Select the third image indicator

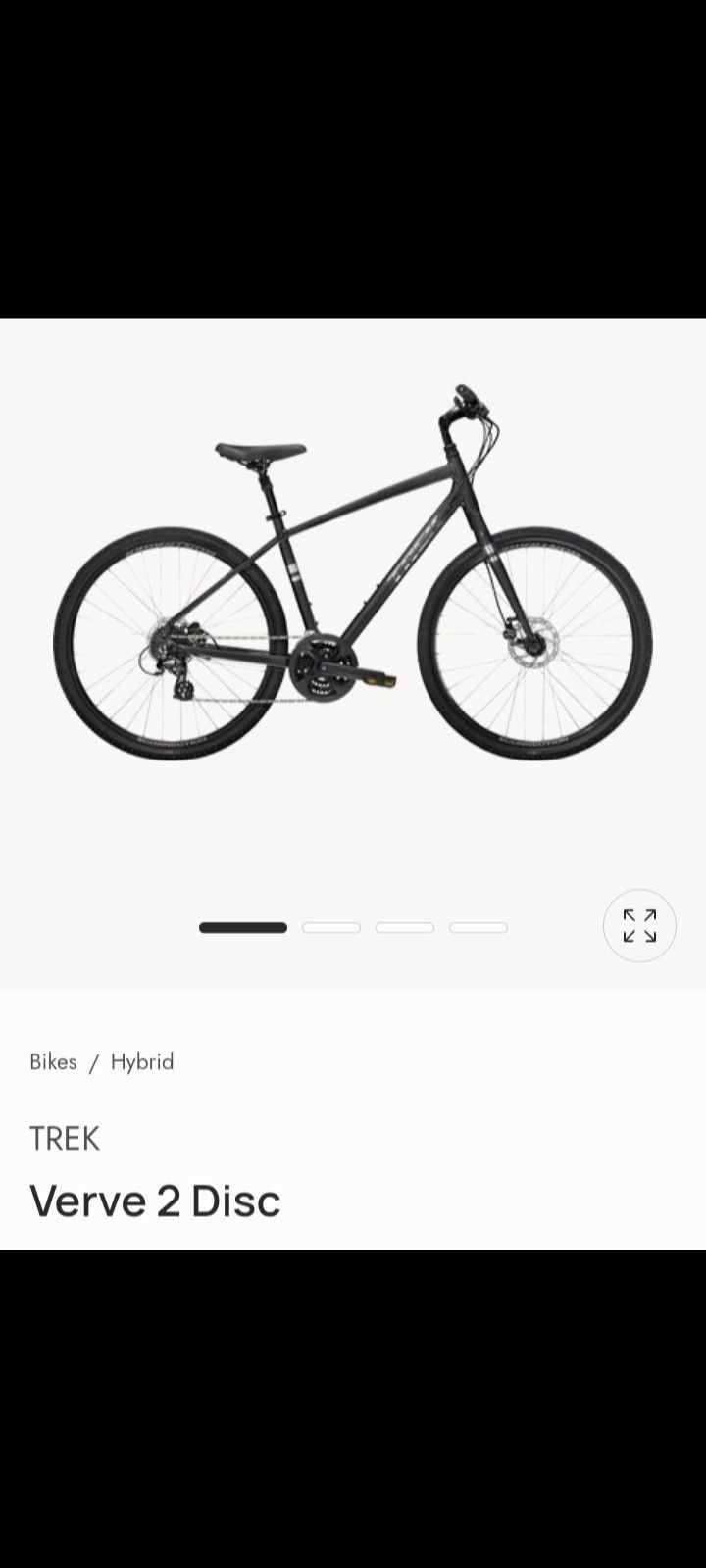click(405, 927)
